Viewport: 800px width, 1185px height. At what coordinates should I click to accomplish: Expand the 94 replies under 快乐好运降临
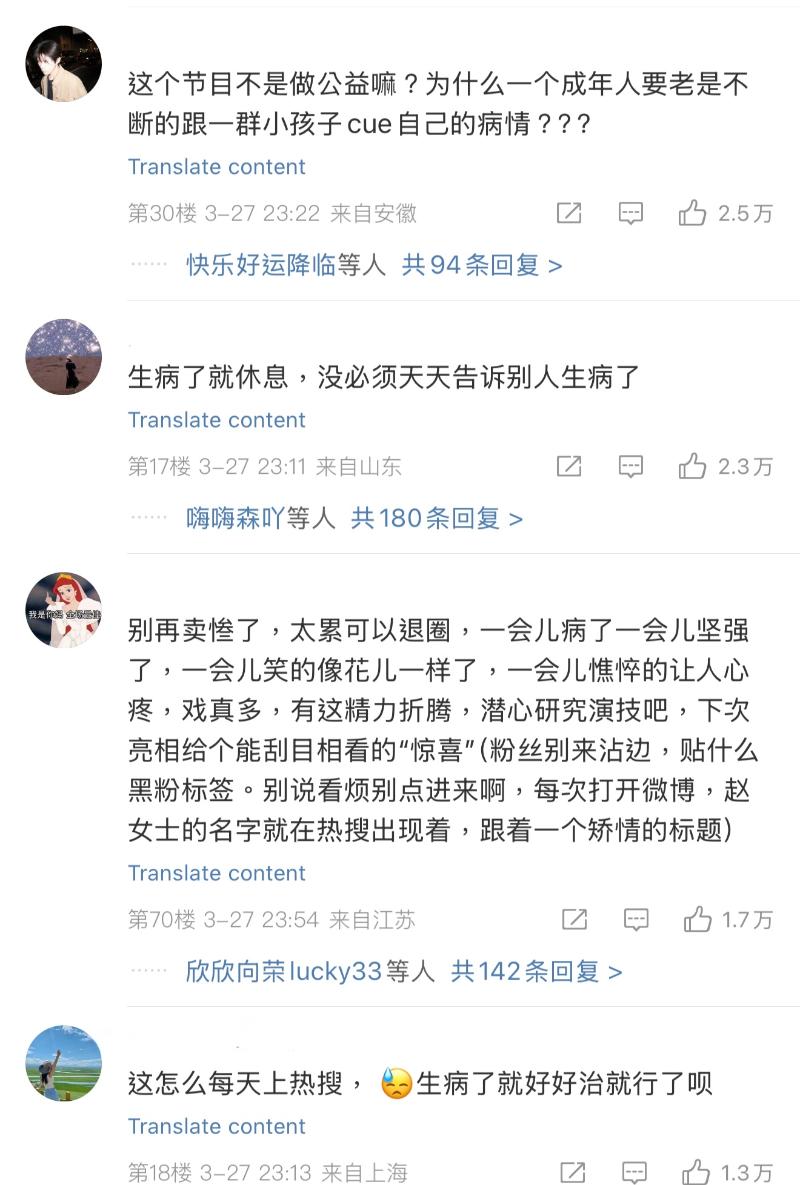(482, 265)
